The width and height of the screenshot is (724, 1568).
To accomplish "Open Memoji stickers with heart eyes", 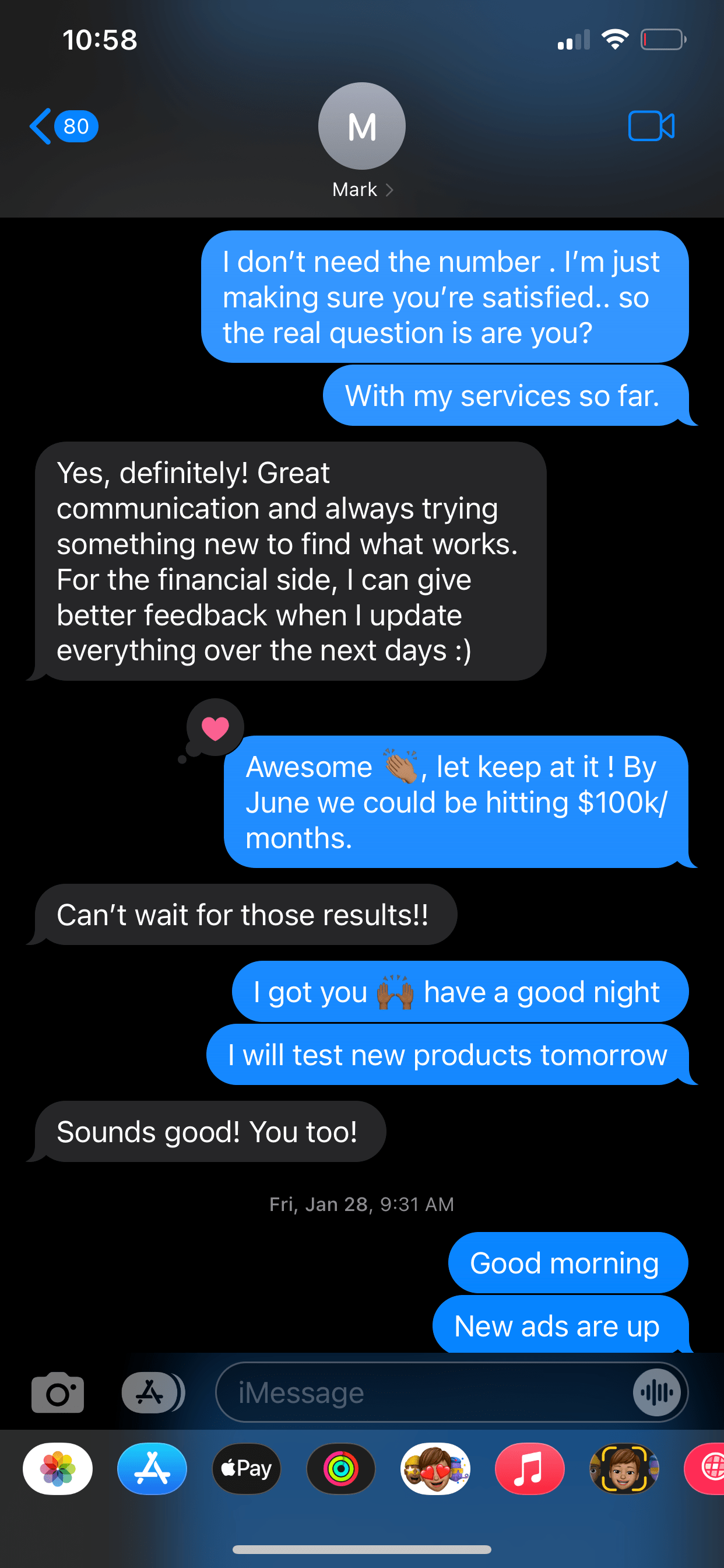I will click(435, 1469).
